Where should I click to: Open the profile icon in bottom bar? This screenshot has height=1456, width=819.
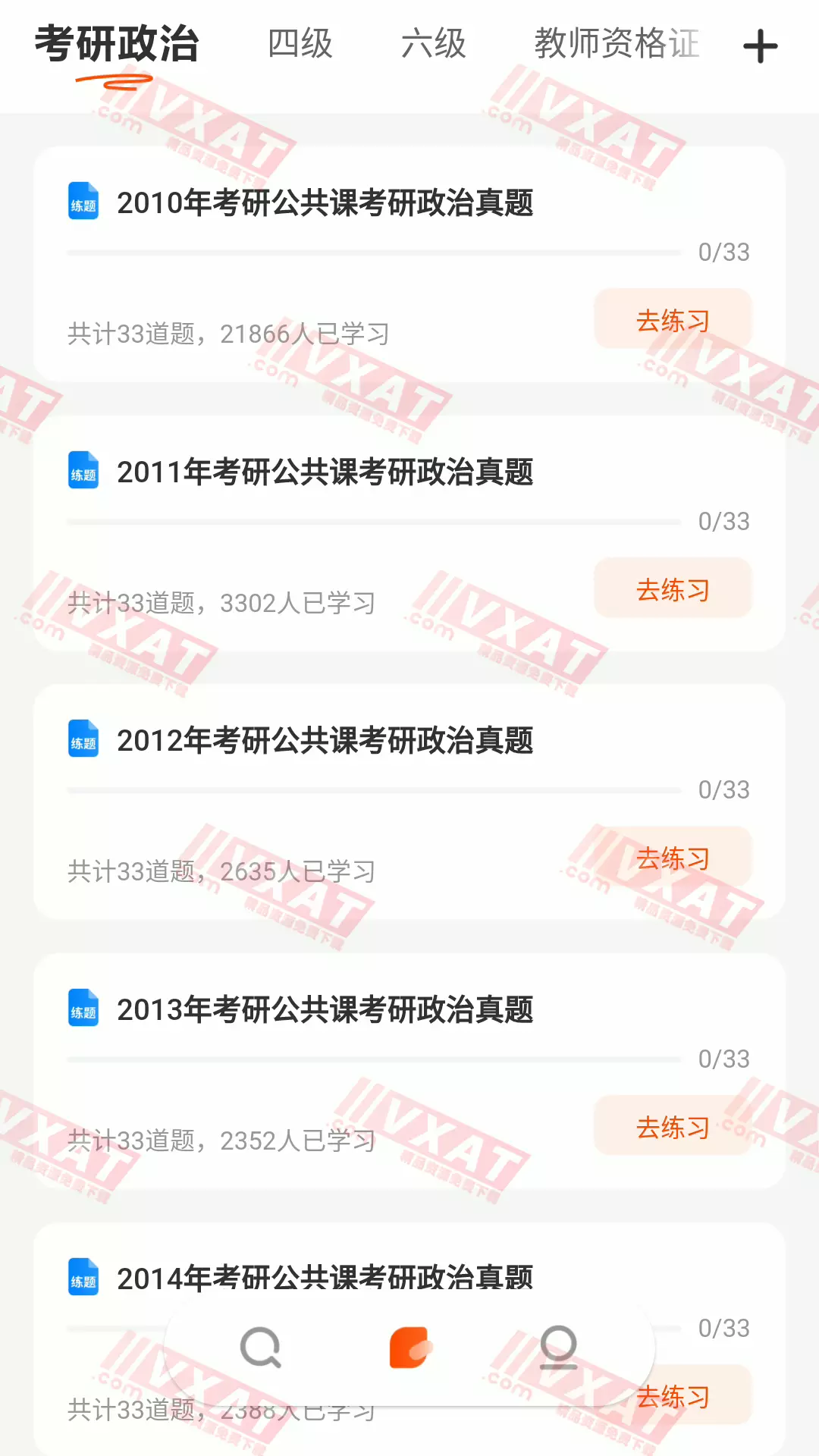click(559, 1348)
